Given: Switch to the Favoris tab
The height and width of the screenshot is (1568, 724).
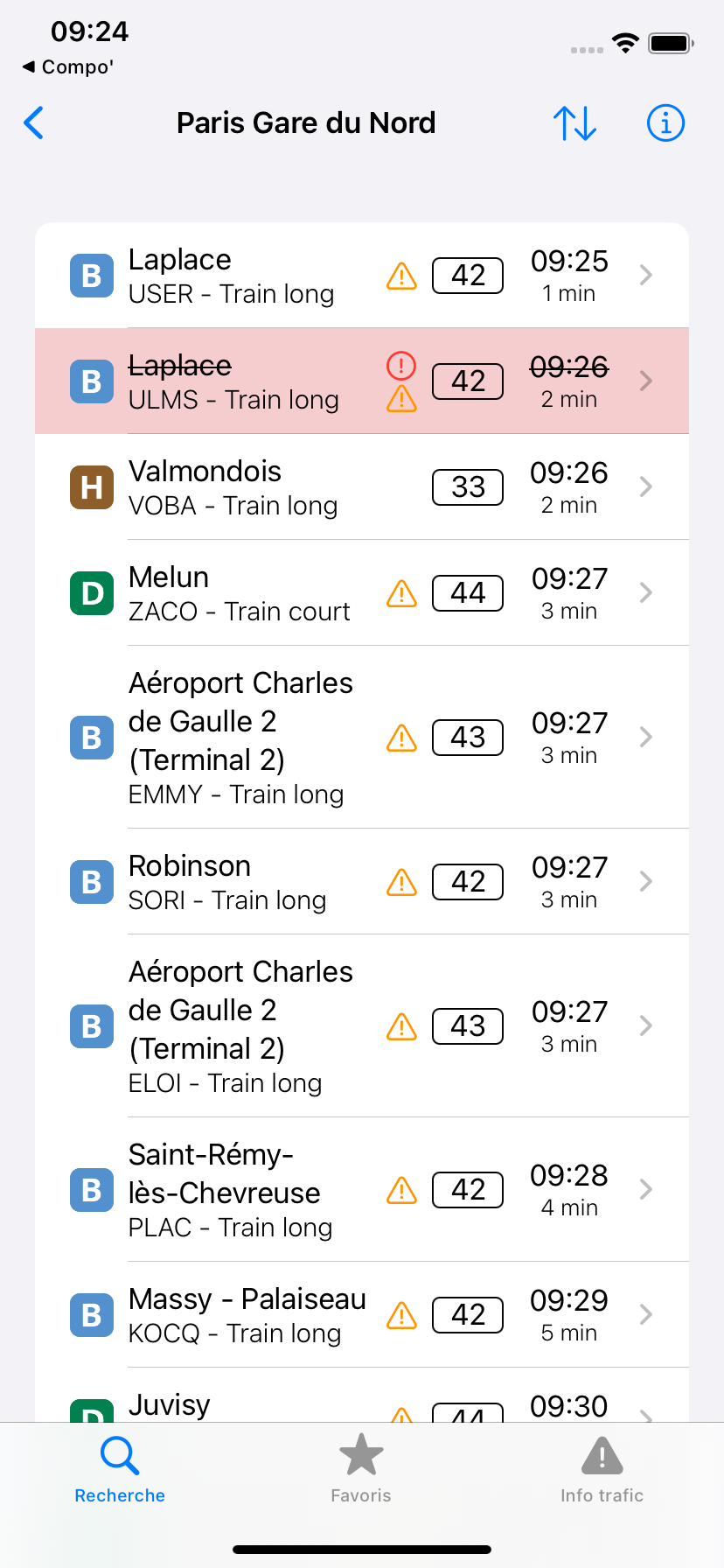Looking at the screenshot, I should click(361, 1468).
